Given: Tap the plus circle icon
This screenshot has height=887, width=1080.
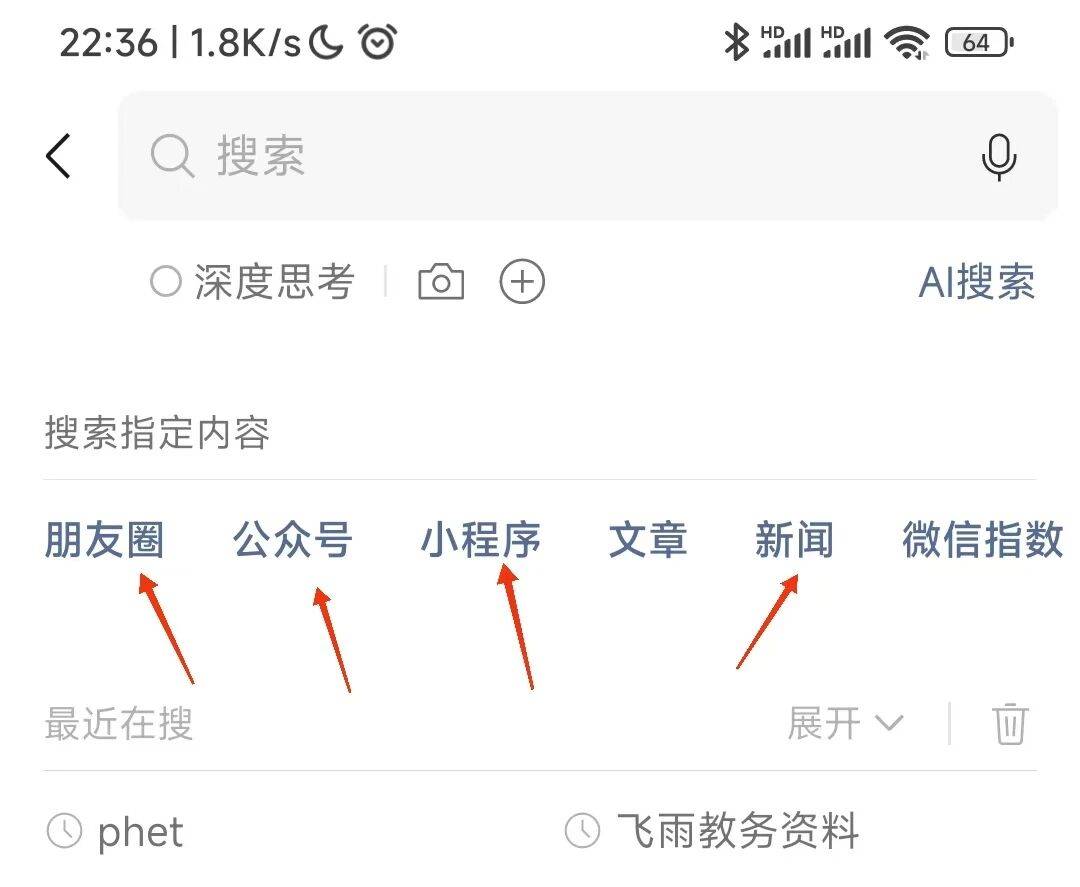Looking at the screenshot, I should [522, 282].
